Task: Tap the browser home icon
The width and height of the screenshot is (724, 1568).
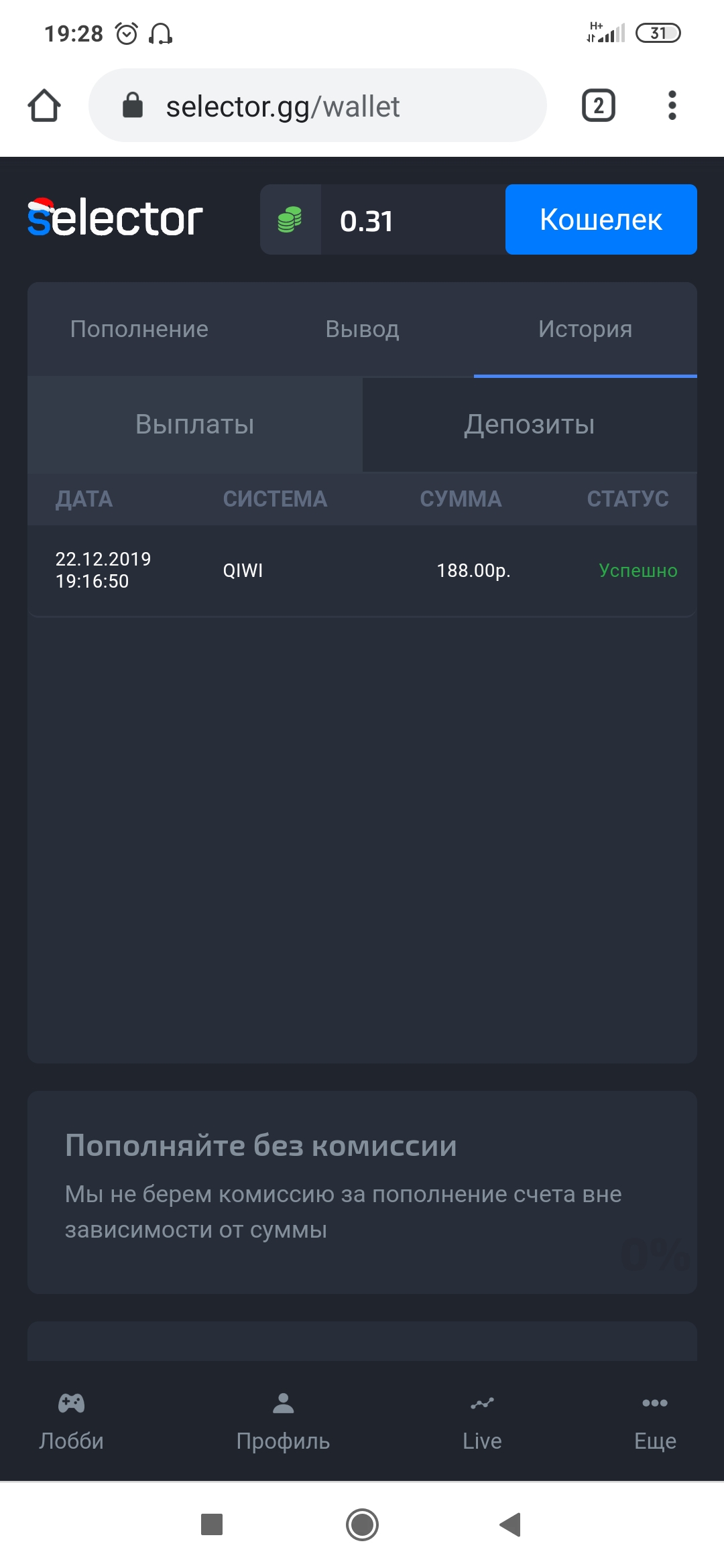Action: [43, 105]
